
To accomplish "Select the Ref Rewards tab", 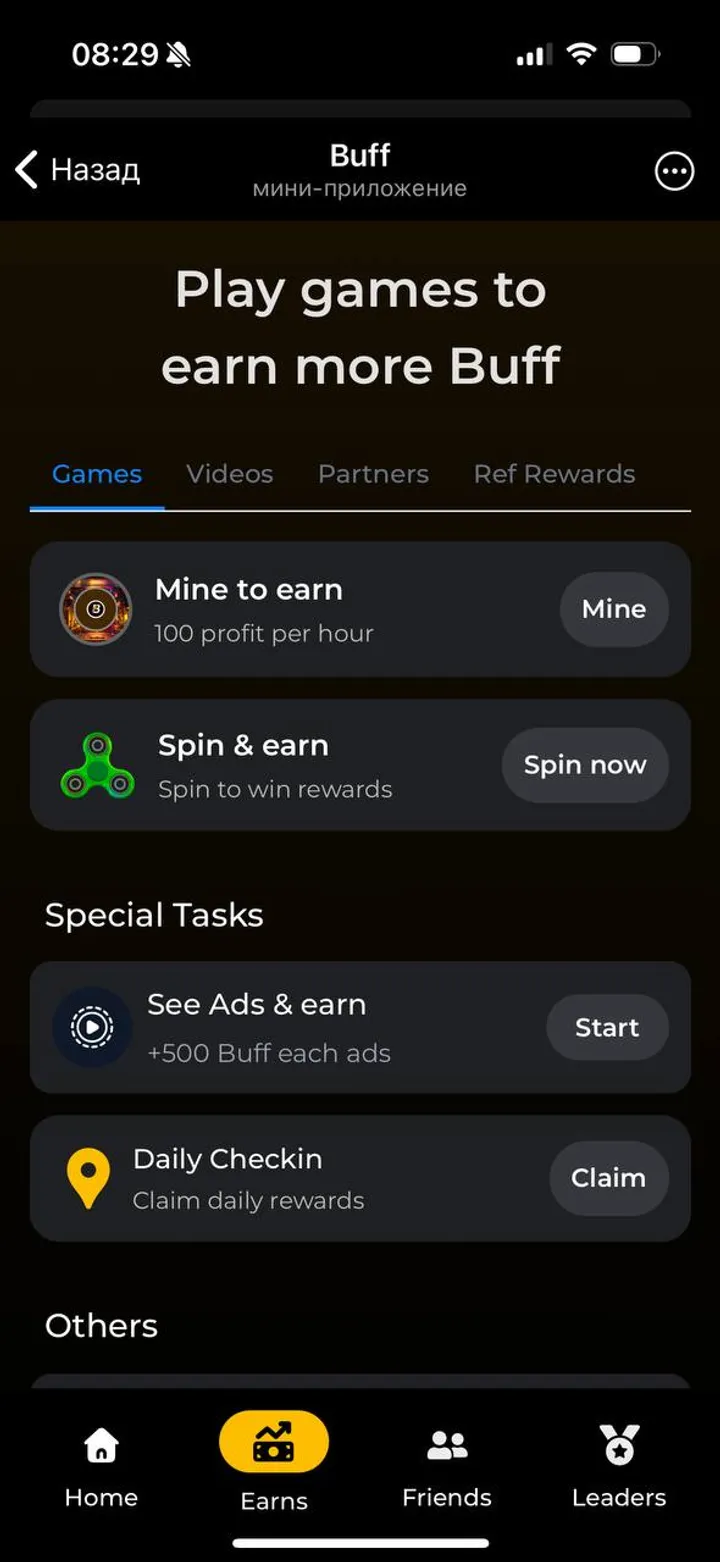I will (554, 474).
